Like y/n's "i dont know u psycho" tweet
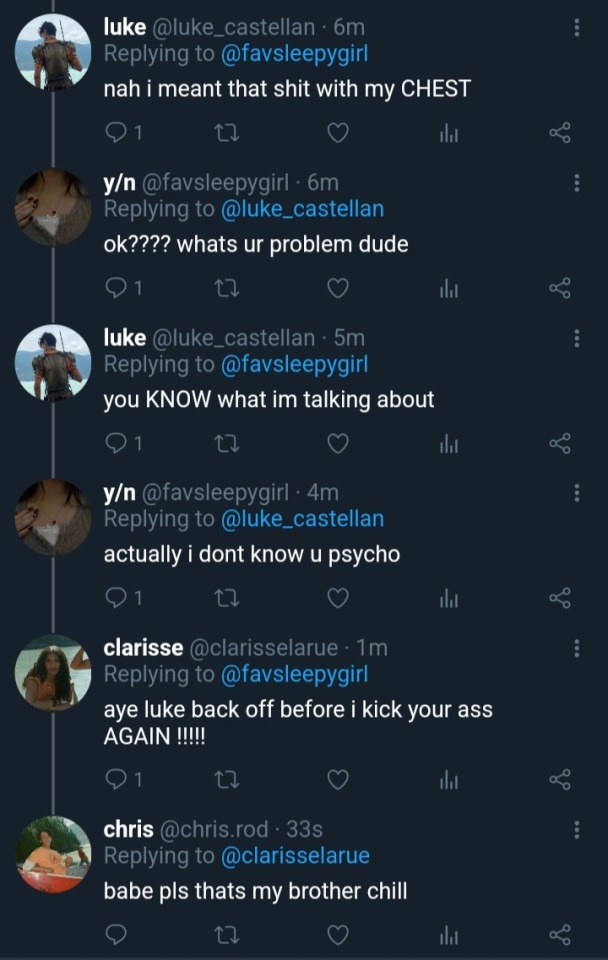608x960 pixels. pos(338,598)
